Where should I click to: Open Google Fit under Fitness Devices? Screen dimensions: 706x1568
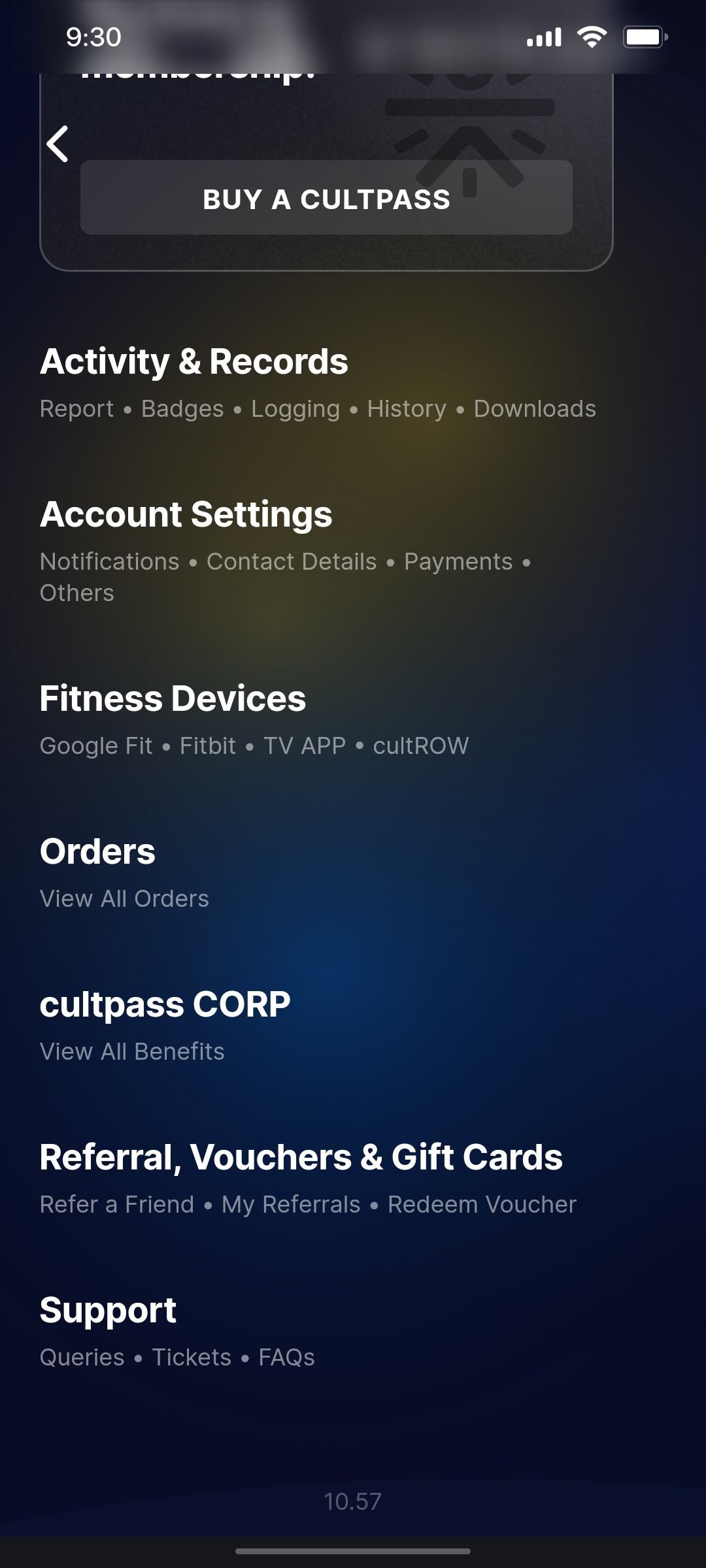[x=95, y=745]
